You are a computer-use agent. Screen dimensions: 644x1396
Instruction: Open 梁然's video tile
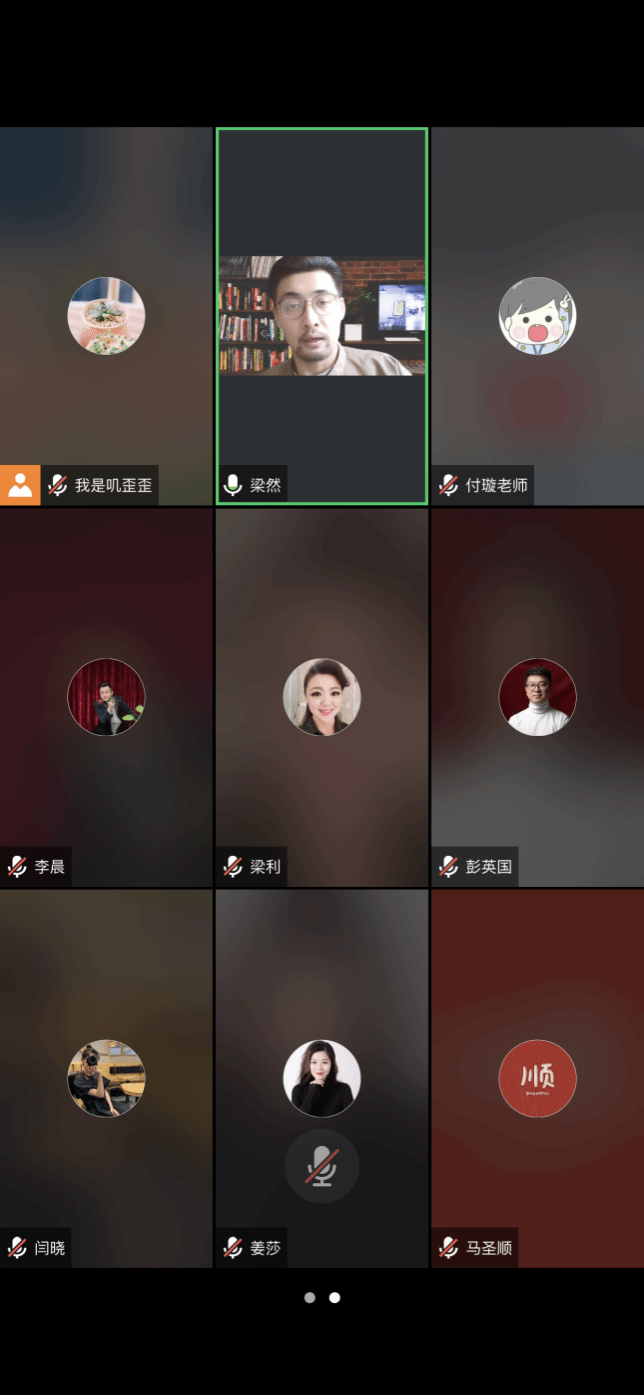click(322, 316)
